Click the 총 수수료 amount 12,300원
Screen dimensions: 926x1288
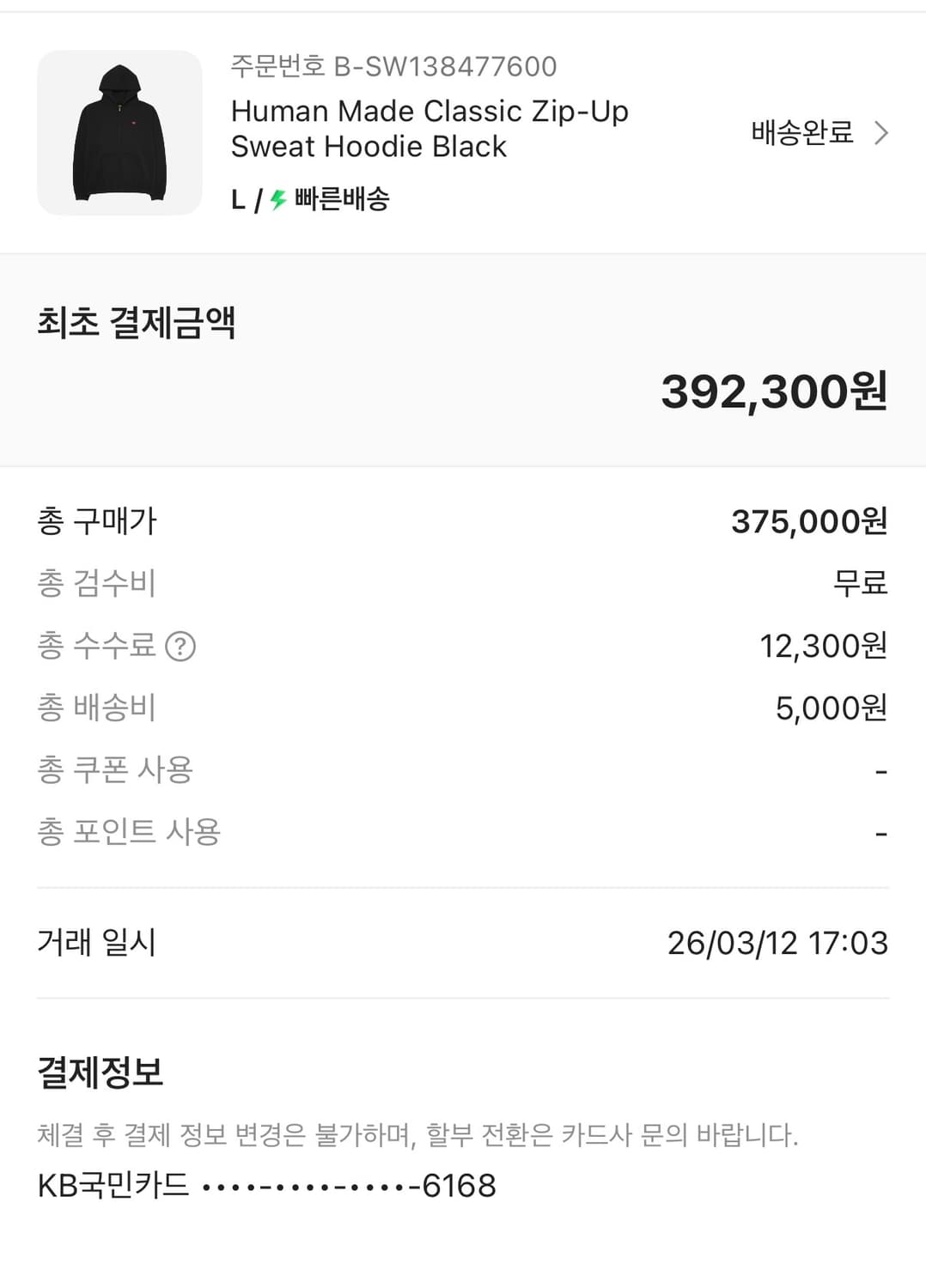click(823, 646)
